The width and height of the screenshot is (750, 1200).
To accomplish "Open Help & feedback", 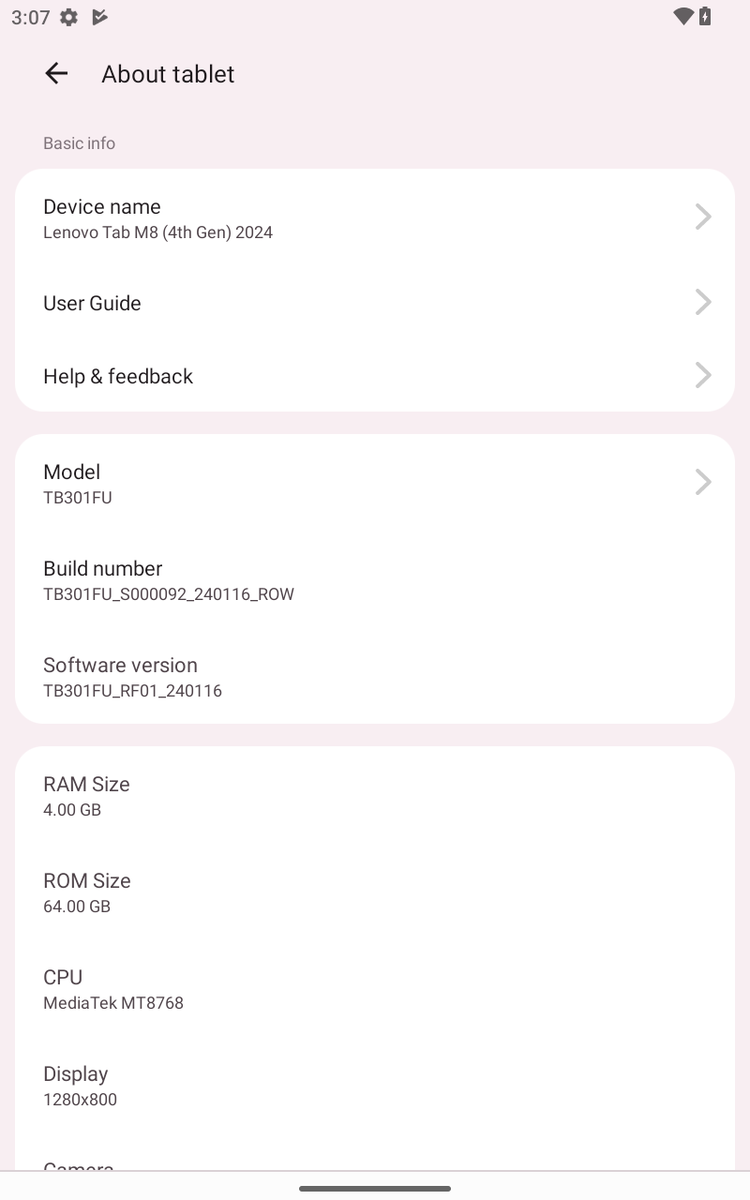I will [374, 376].
